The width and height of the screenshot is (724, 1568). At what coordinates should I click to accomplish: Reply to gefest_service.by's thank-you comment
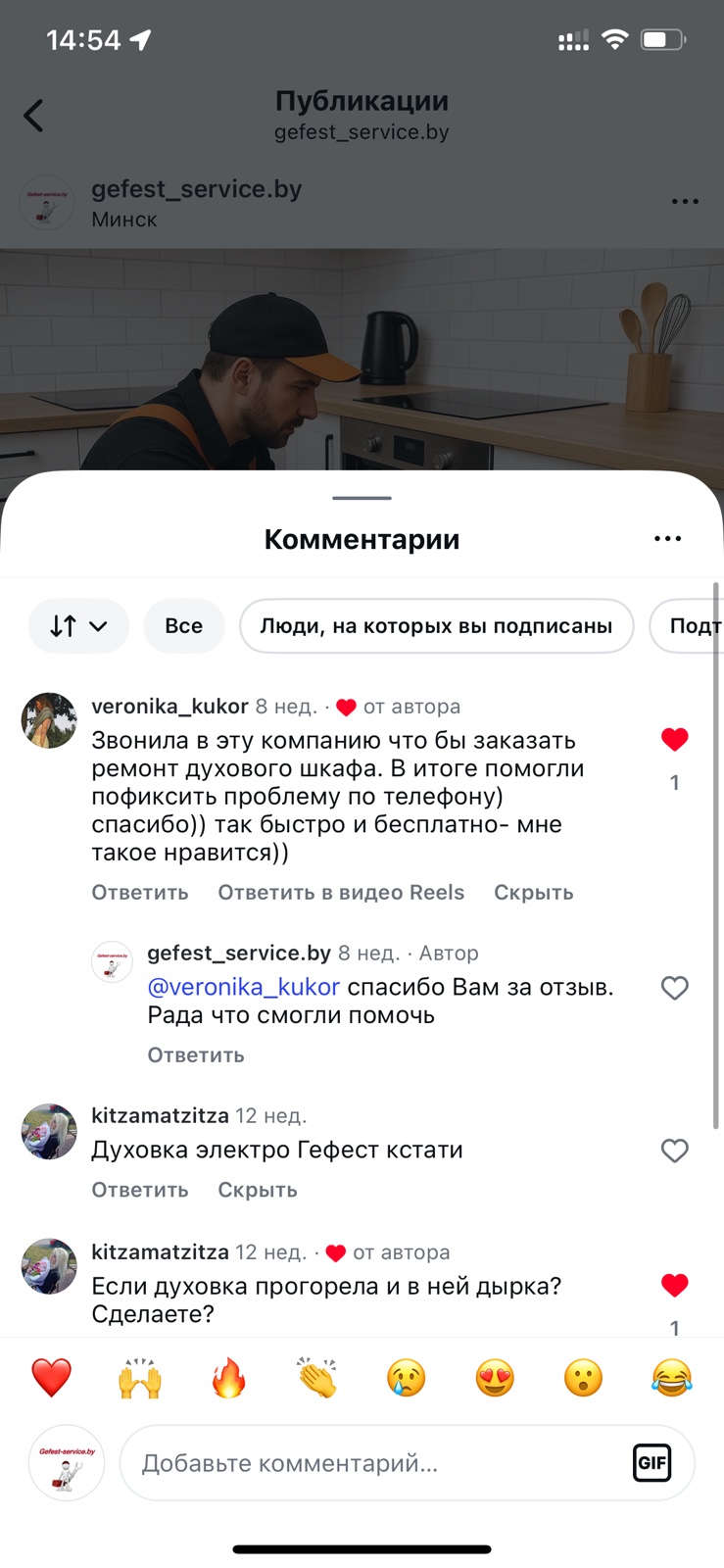(196, 1055)
